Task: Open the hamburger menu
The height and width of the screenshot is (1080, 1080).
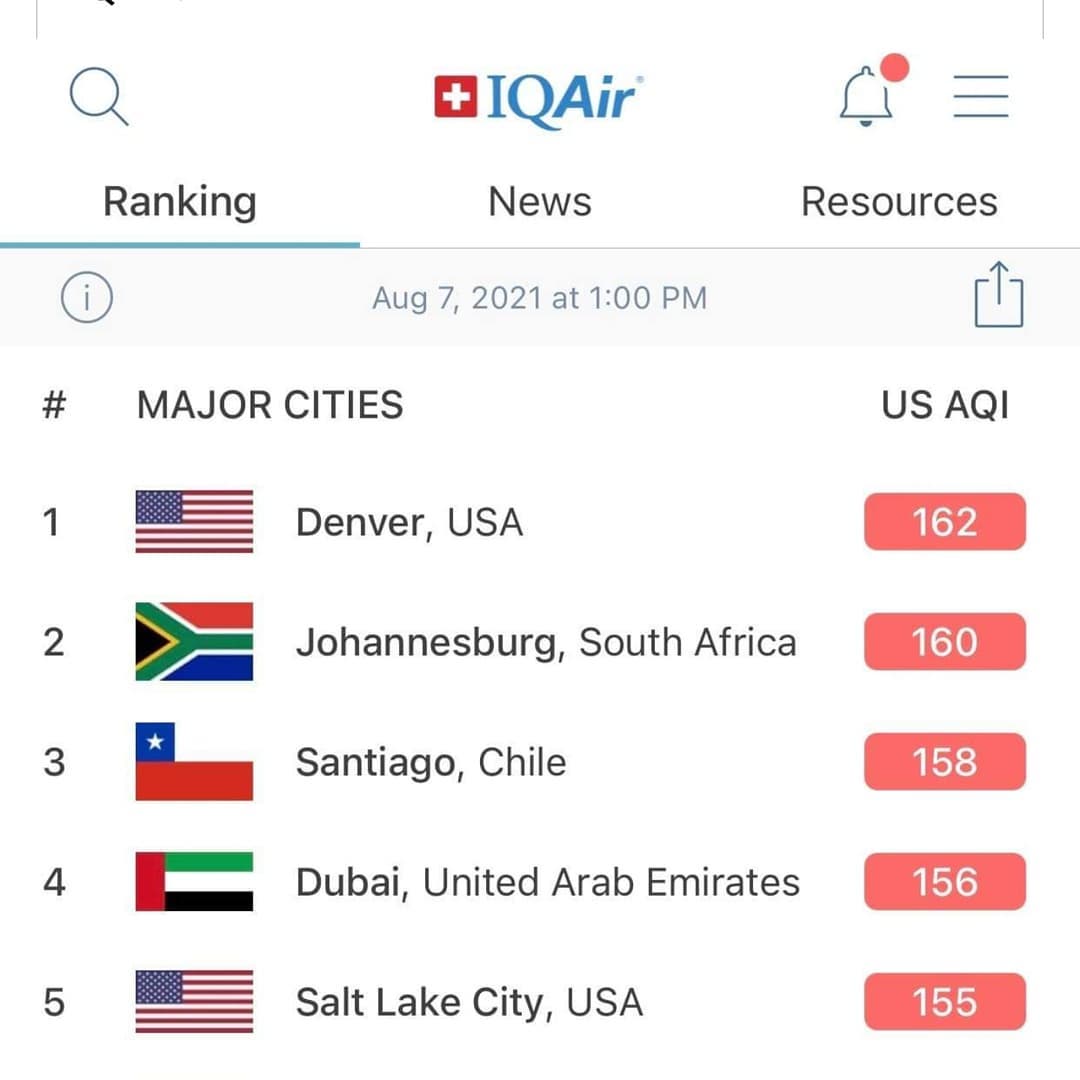Action: (980, 98)
